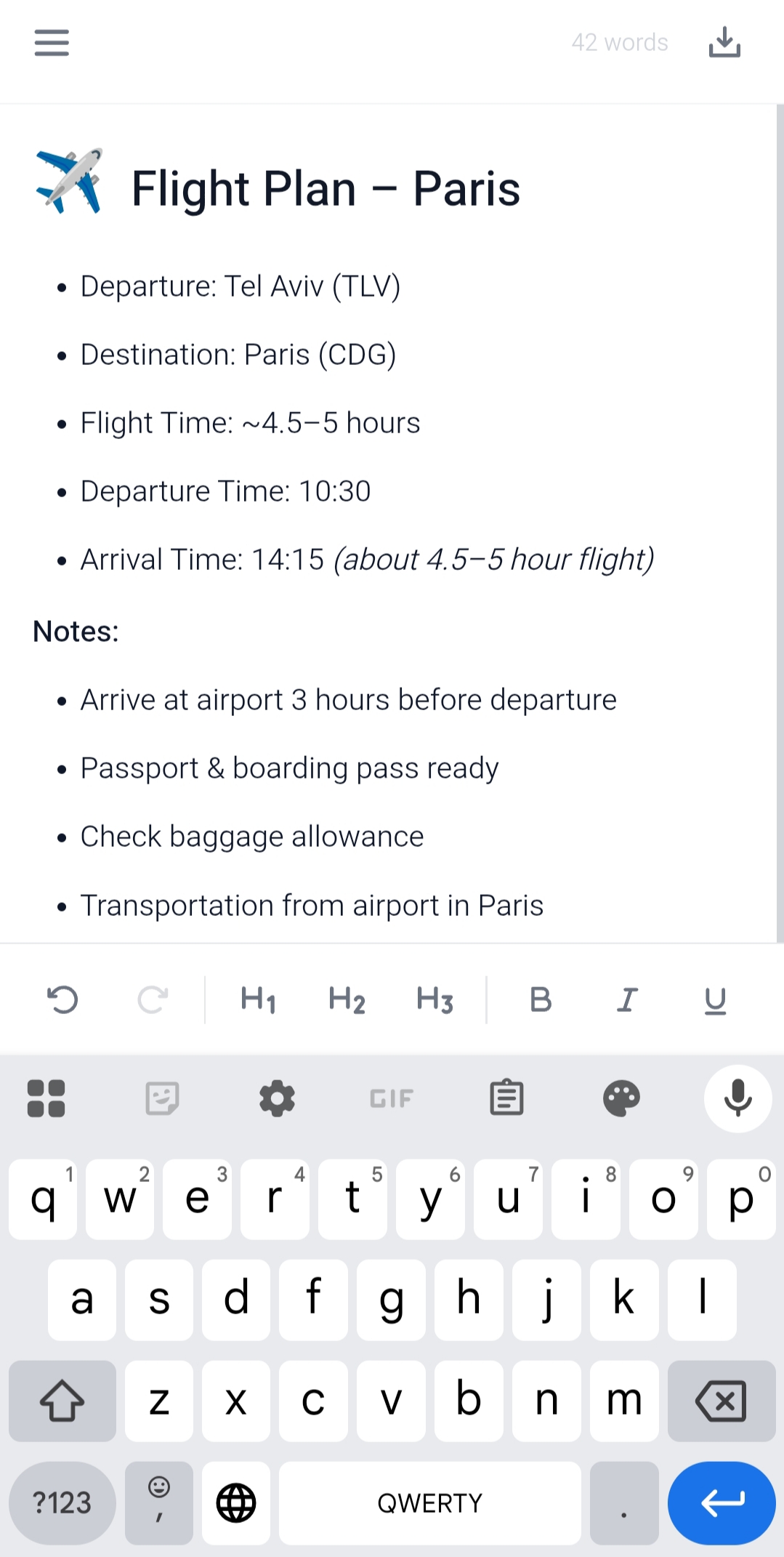Redo the last edit
Viewport: 784px width, 1557px height.
pos(153,999)
